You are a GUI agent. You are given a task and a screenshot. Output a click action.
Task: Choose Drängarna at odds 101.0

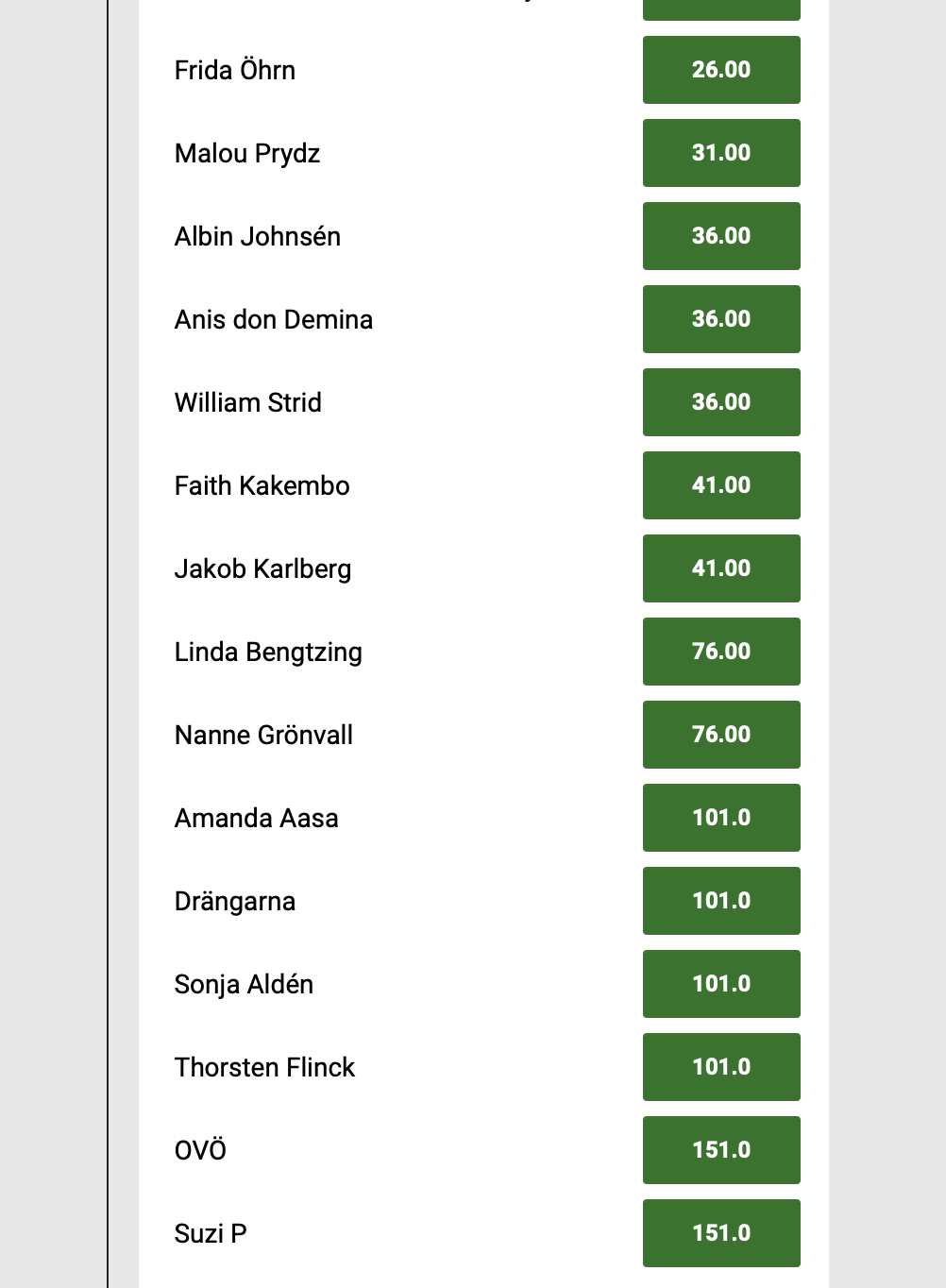pyautogui.click(x=720, y=900)
